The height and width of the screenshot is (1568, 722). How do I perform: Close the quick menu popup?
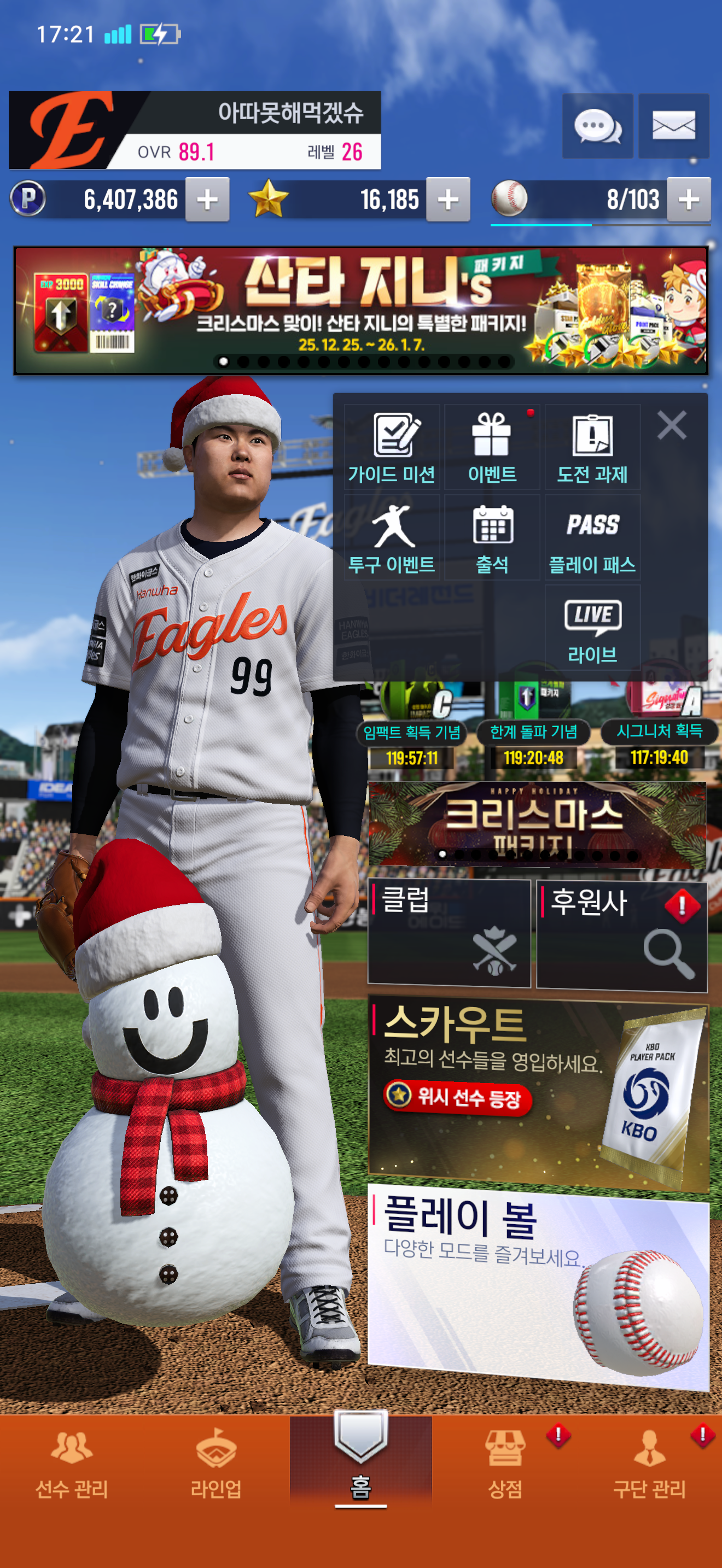point(672,425)
